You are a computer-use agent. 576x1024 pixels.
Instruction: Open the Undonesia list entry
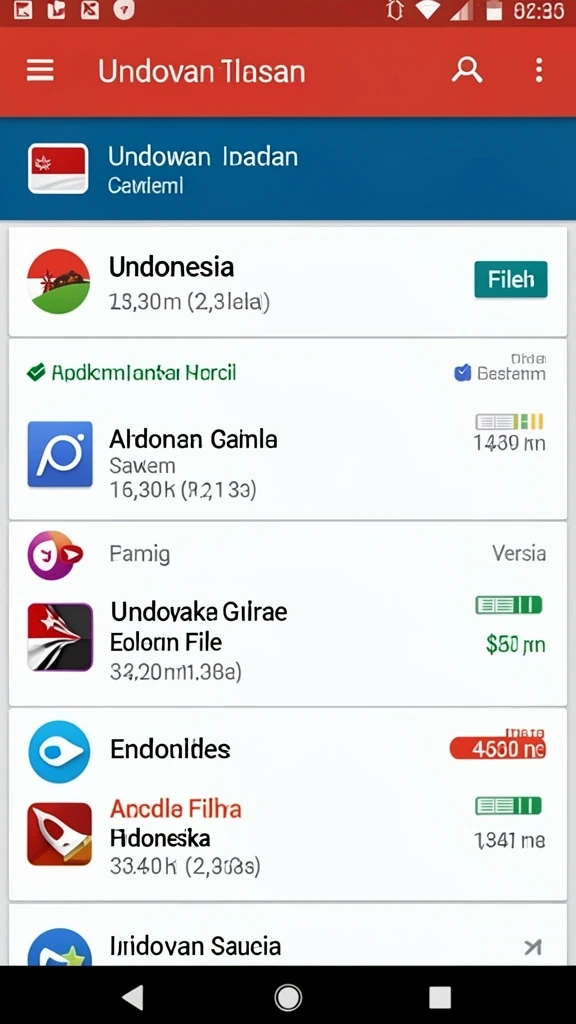[x=287, y=281]
